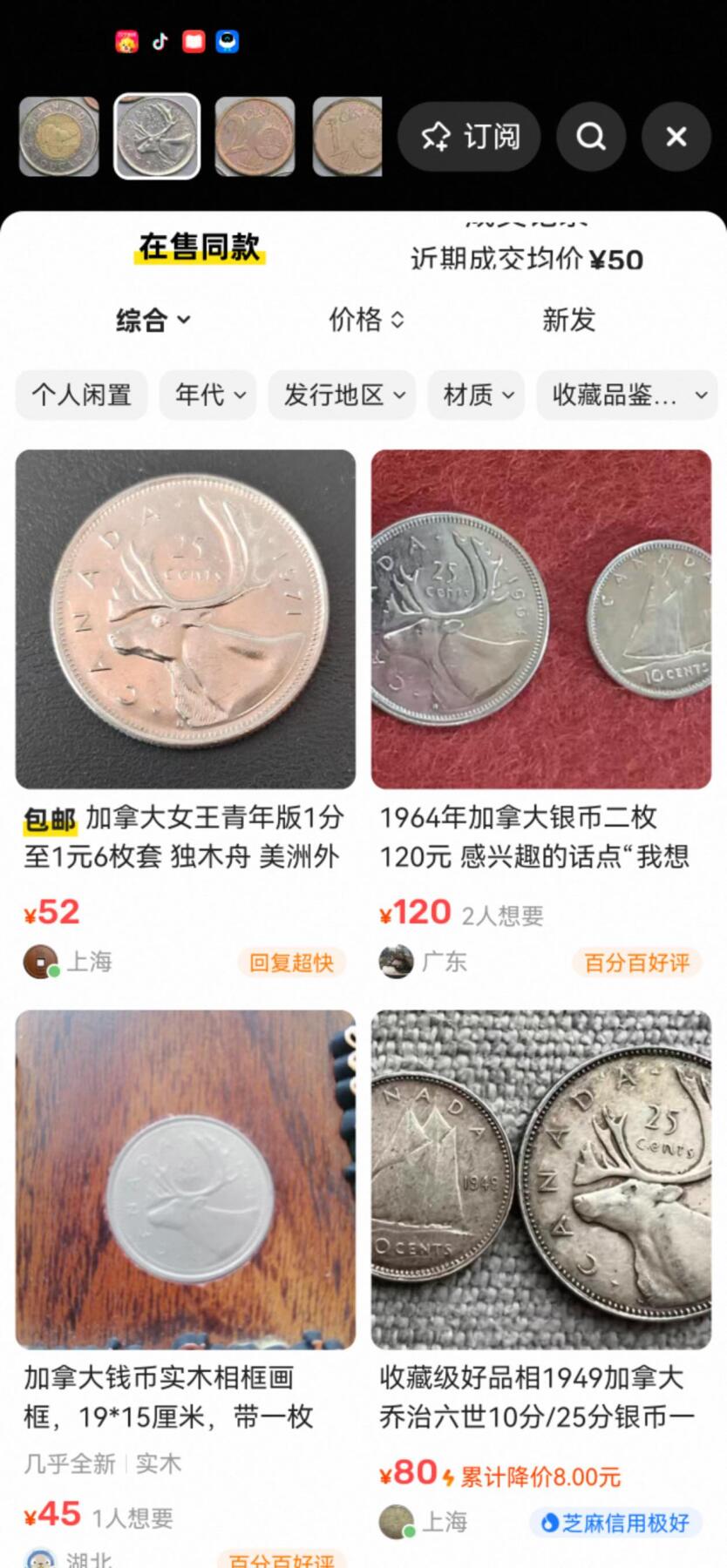Tap the 累计降价8.00元 price-drop indicator
This screenshot has width=727, height=1568.
[545, 1472]
